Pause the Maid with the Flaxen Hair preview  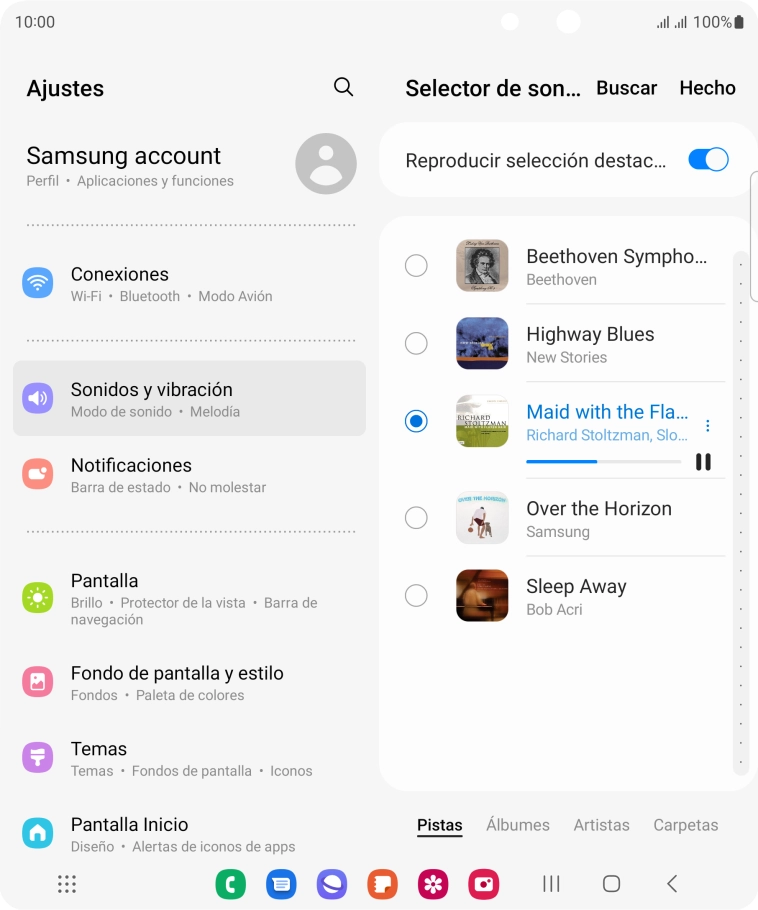pos(703,462)
